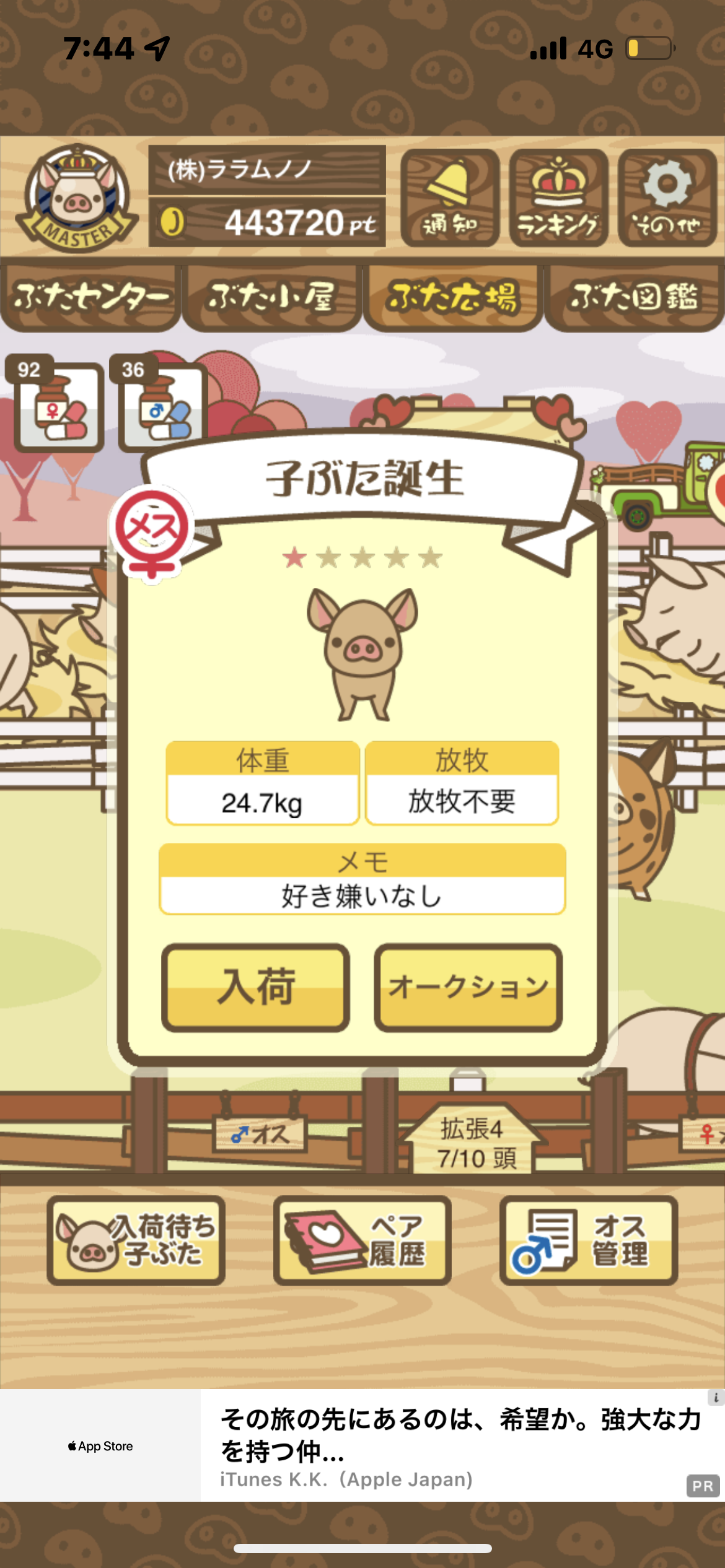Switch to the ぶたセンター tab
Image resolution: width=725 pixels, height=1568 pixels.
91,298
